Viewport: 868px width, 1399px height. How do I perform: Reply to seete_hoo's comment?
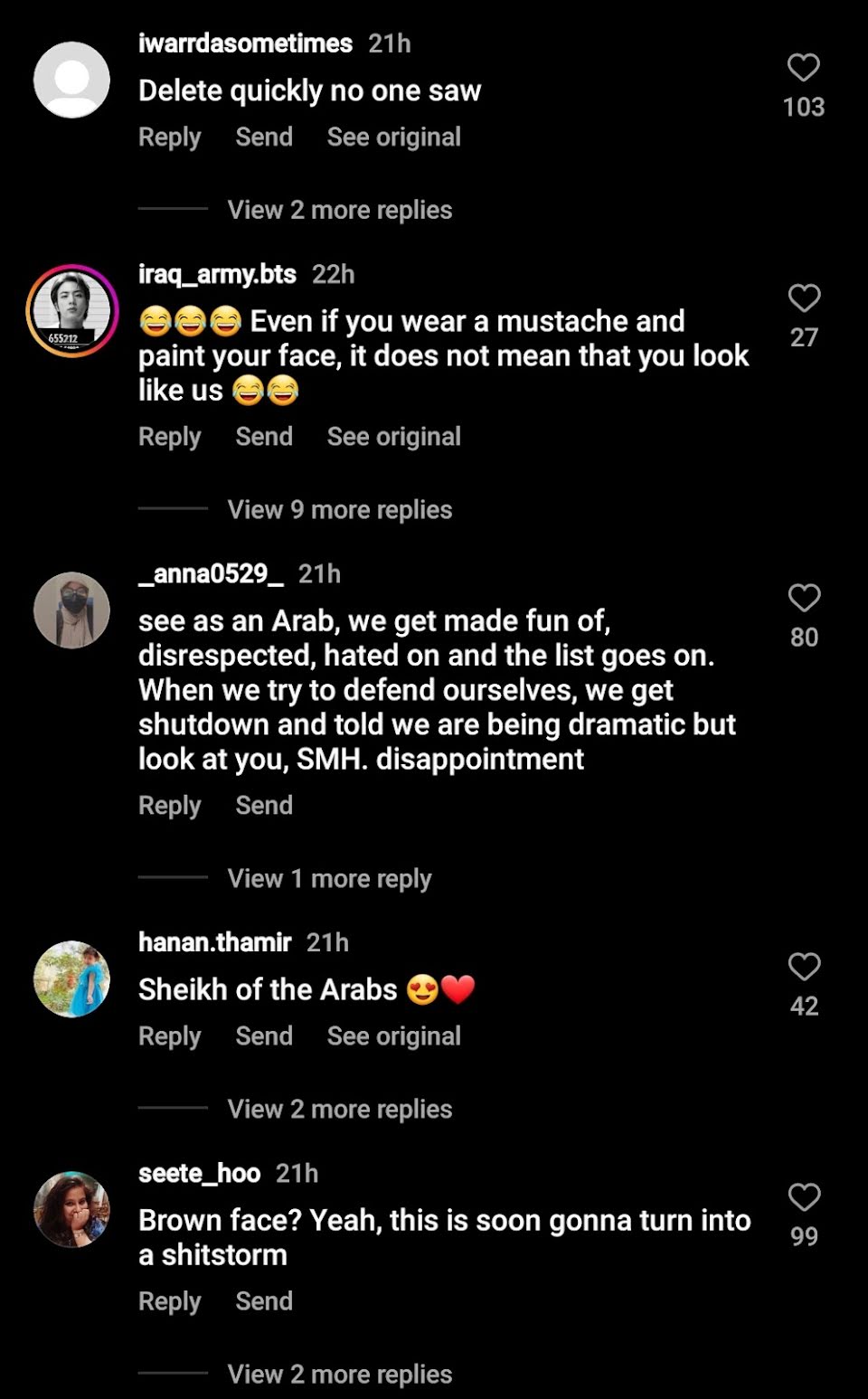click(169, 1301)
